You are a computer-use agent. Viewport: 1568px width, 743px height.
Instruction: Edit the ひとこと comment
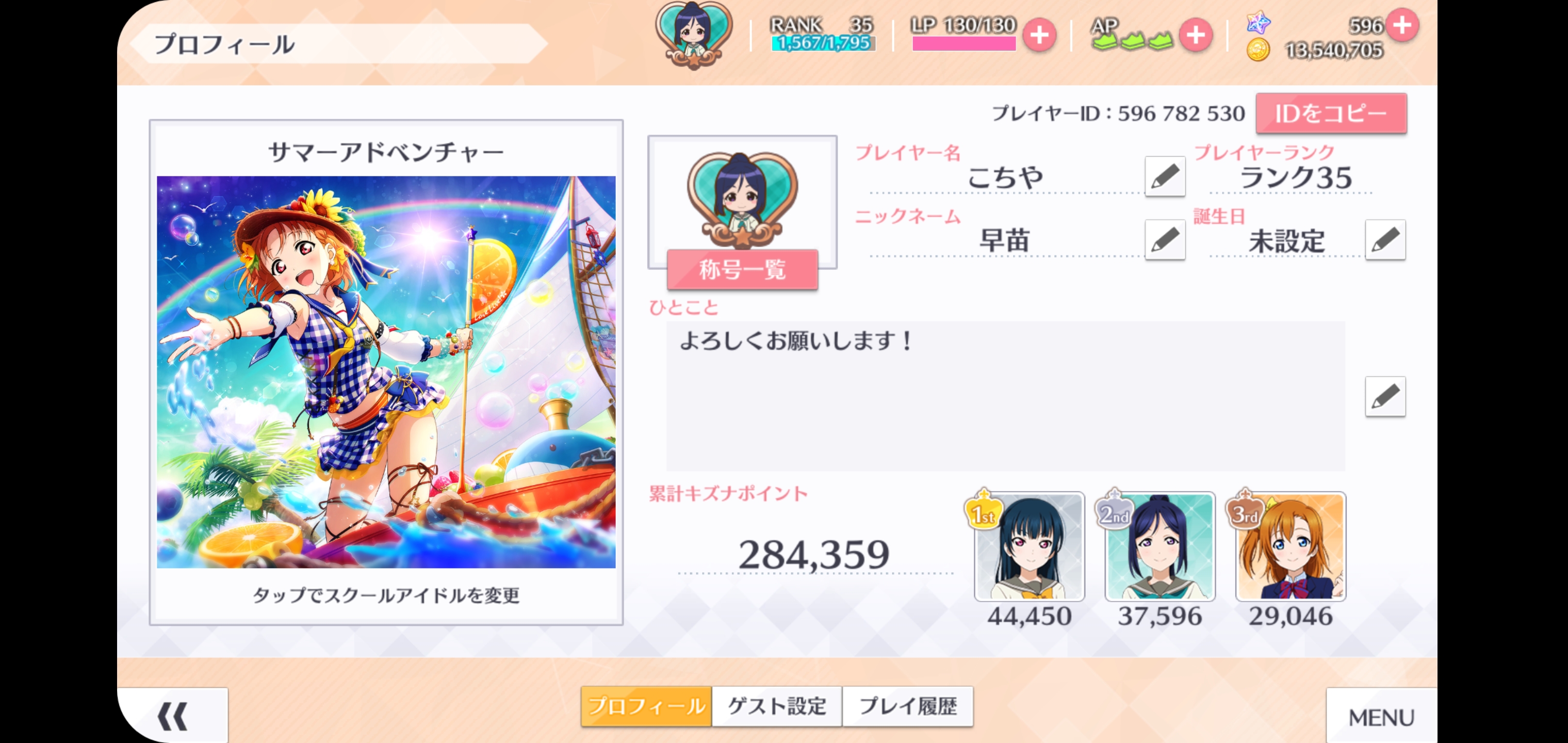(x=1385, y=396)
